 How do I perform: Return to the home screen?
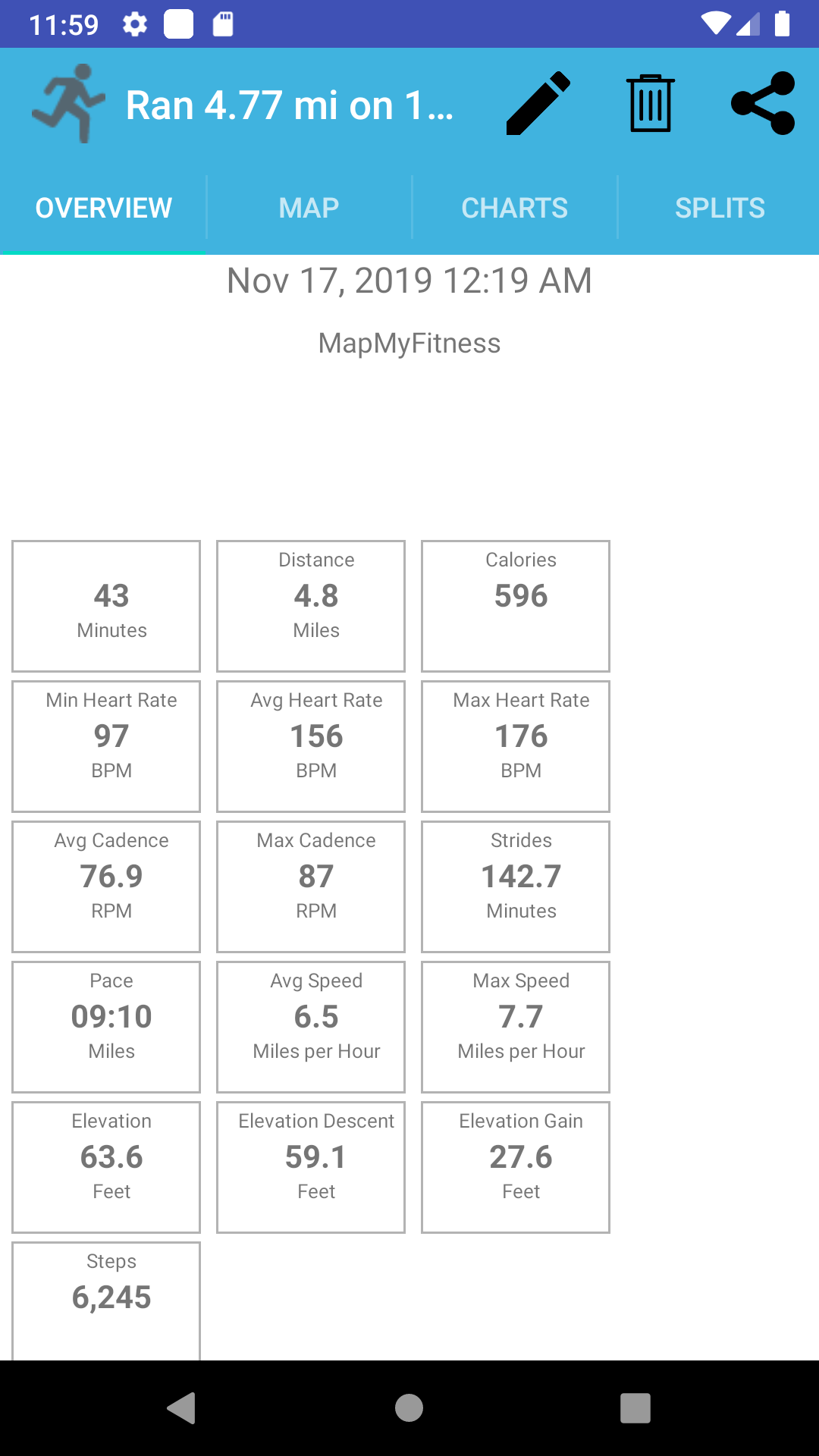(409, 1408)
